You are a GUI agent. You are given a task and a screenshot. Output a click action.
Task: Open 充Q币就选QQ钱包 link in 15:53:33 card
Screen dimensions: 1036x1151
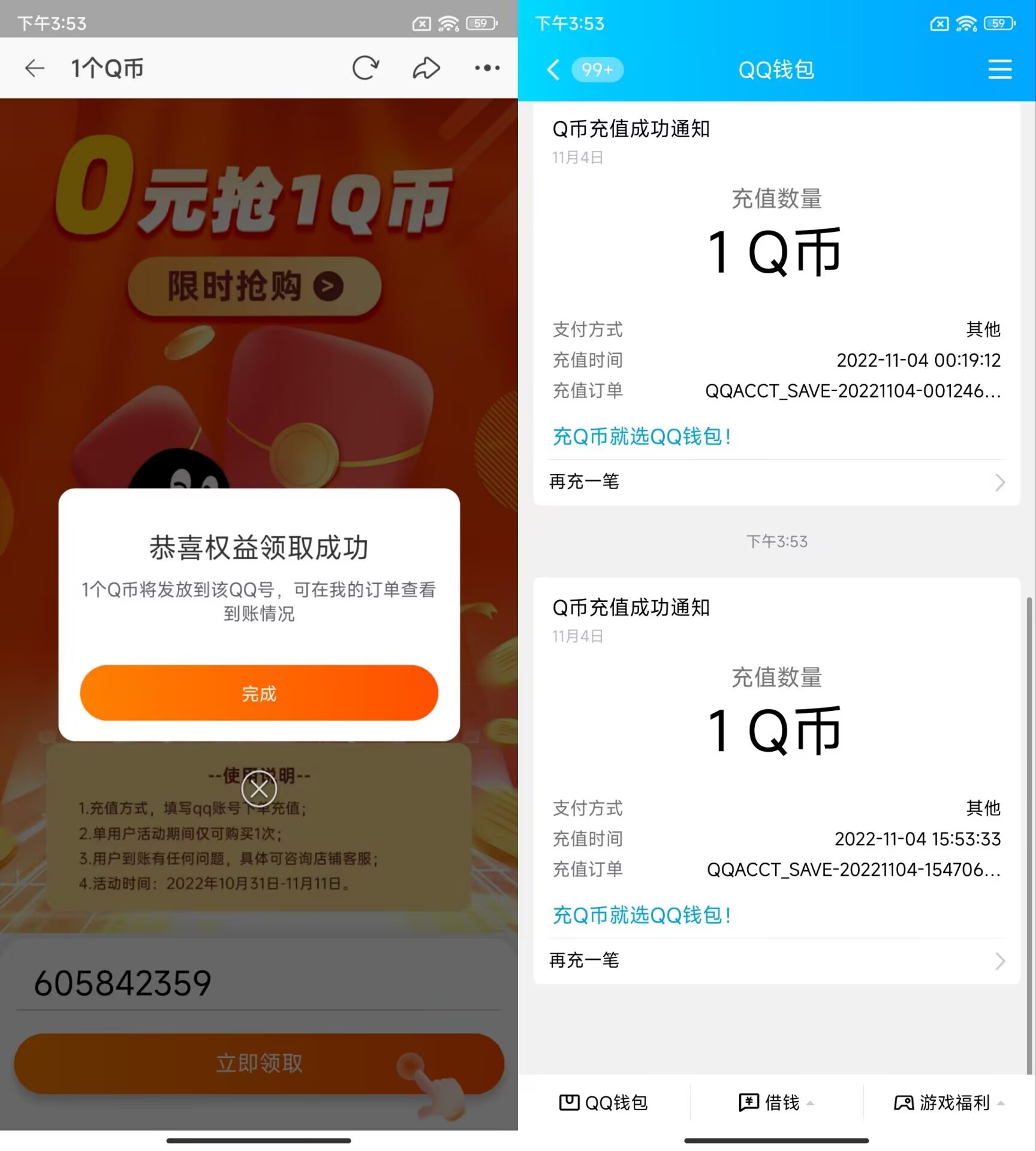click(642, 915)
